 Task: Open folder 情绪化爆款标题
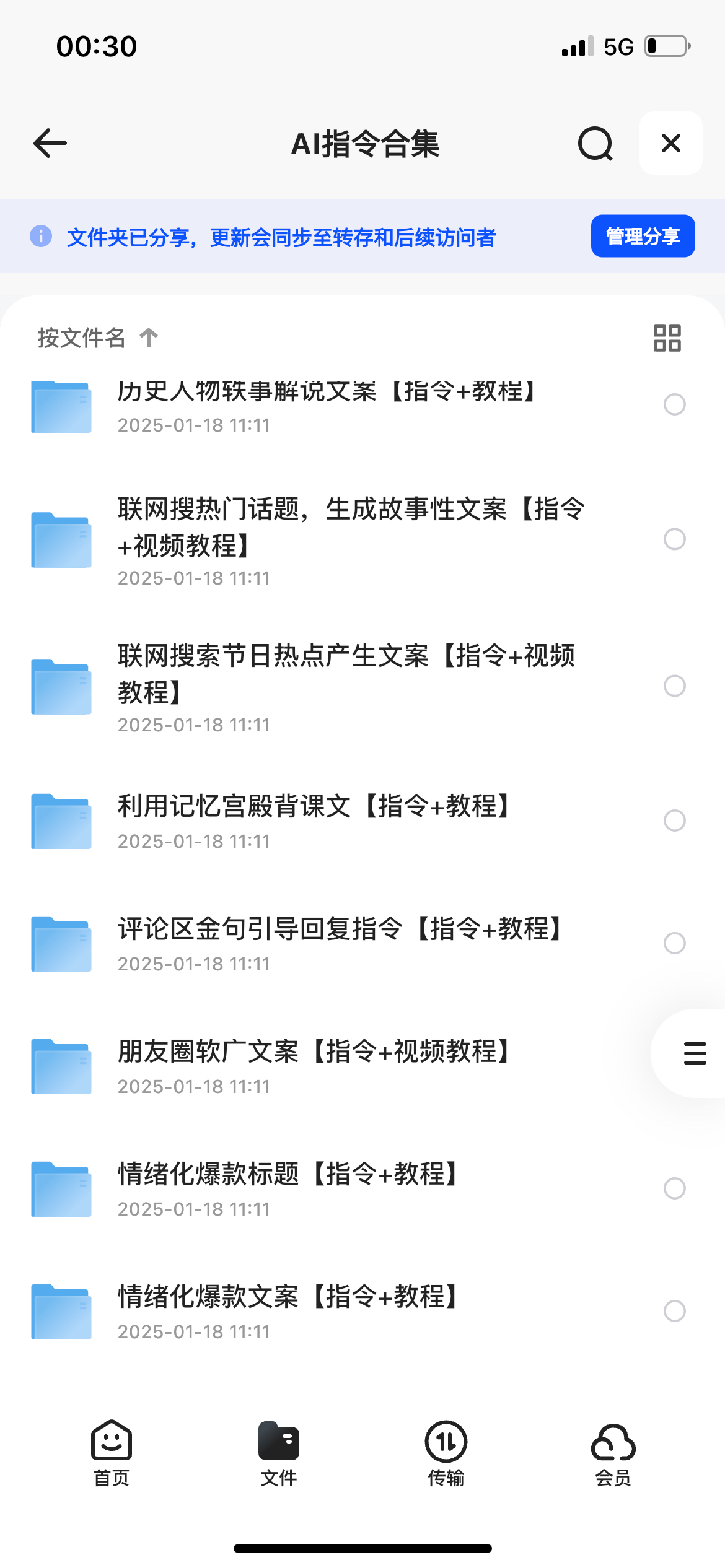click(x=362, y=1189)
